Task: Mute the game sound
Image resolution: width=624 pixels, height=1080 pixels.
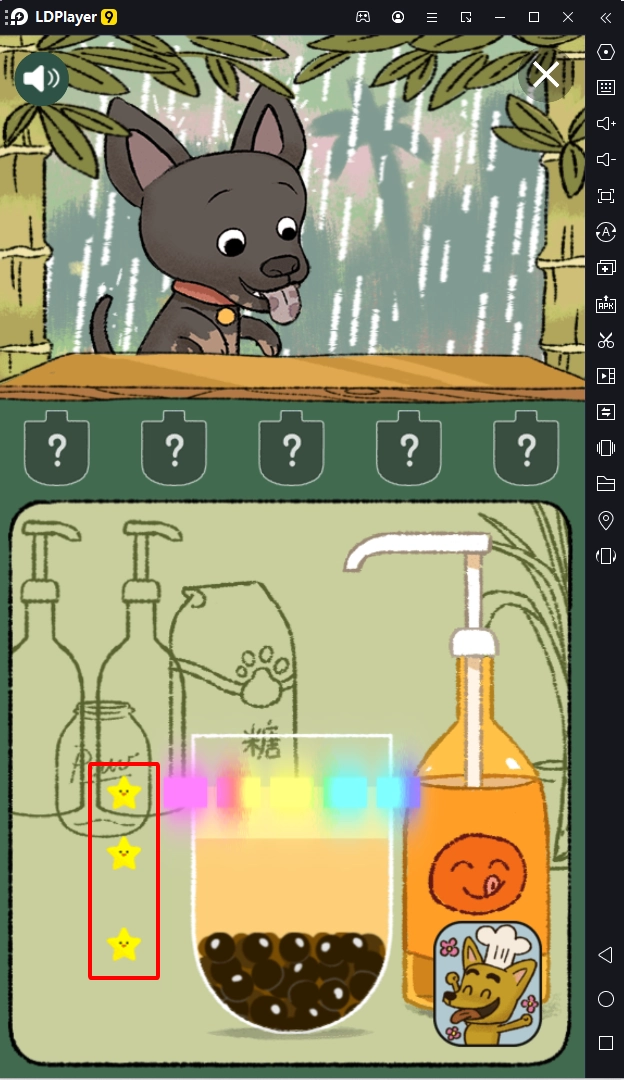Action: click(41, 78)
